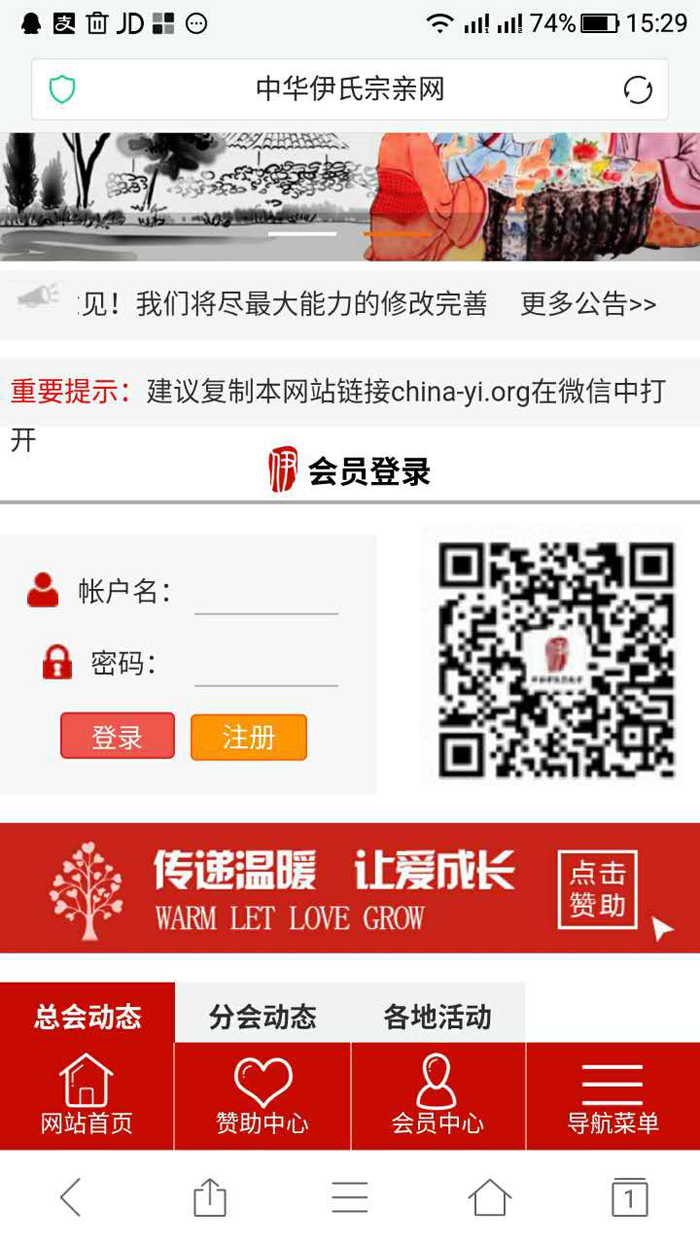The width and height of the screenshot is (700, 1244).
Task: Tap the red 登录 button
Action: coord(117,737)
